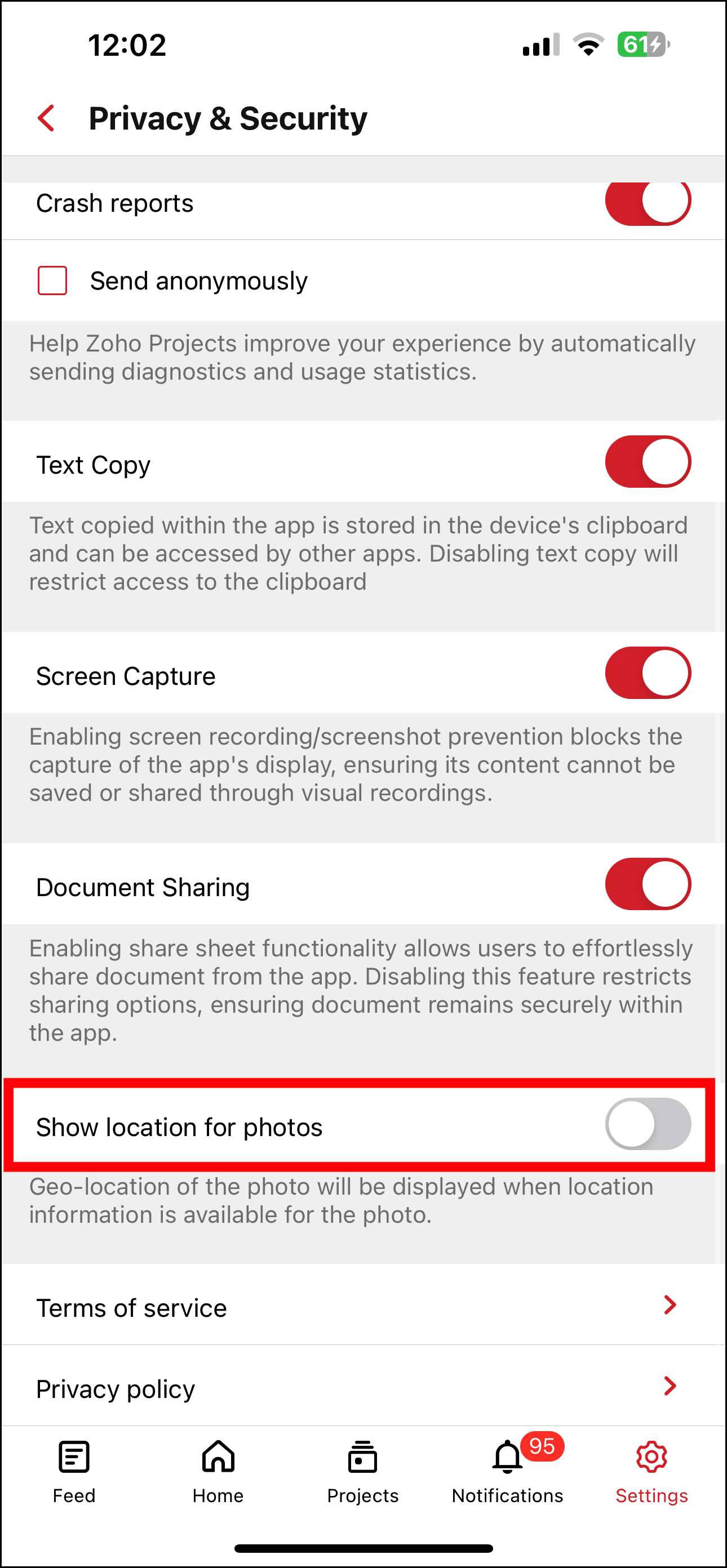Check the Send anonymously box

tap(52, 280)
